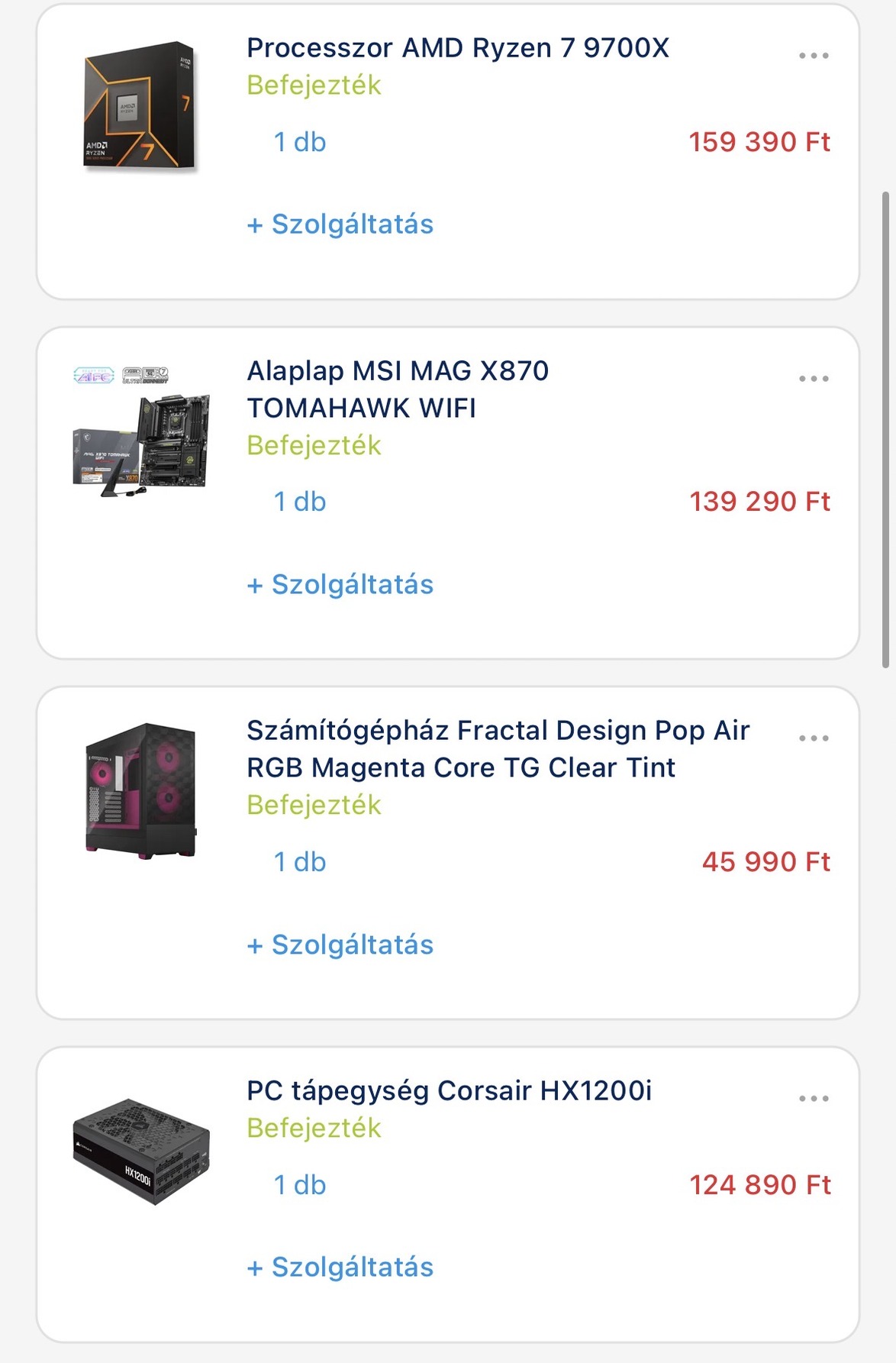
Task: Add Szolgáltatás to the Corsair HX1200i
Action: pos(340,1268)
